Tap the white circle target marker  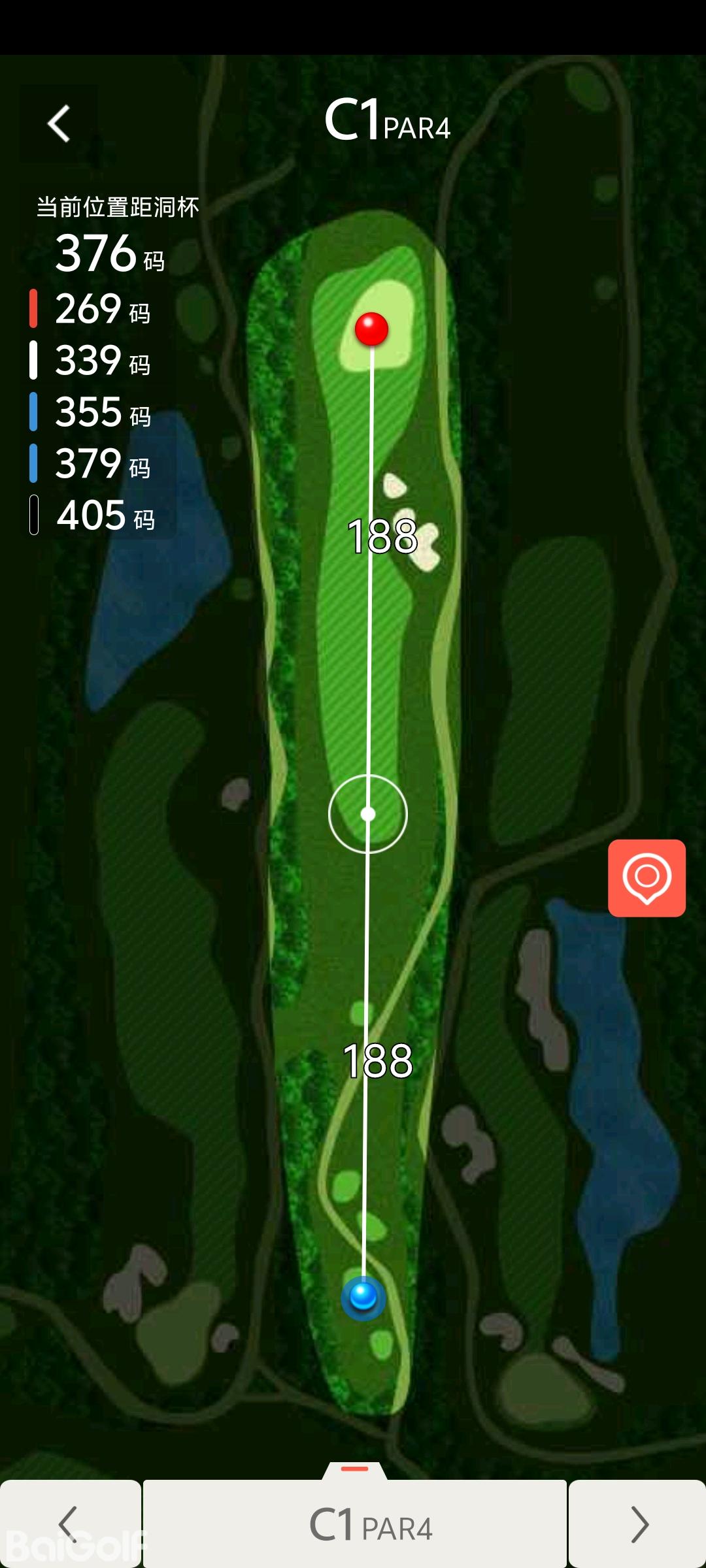[368, 814]
